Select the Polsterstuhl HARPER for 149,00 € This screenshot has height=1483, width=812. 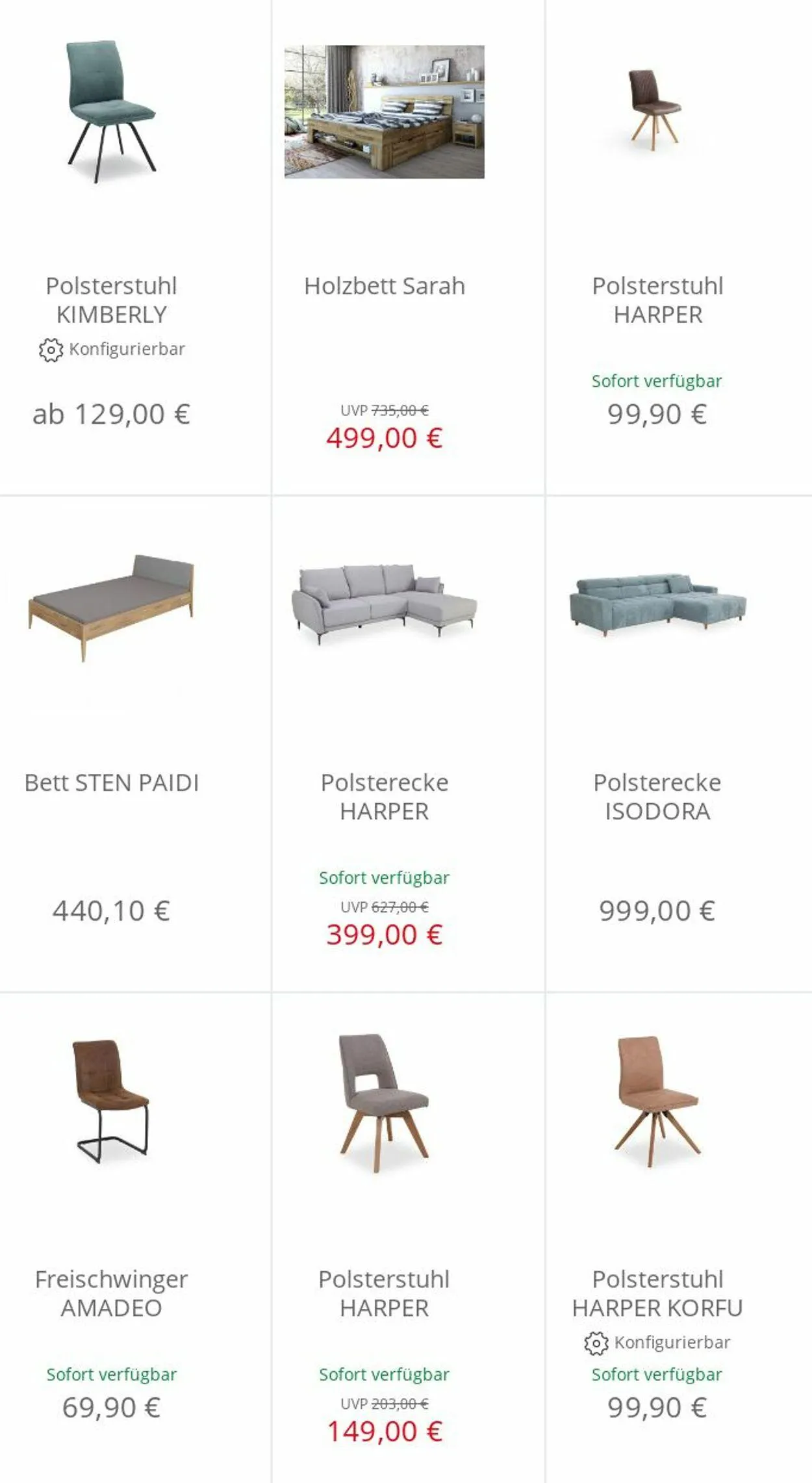(x=408, y=1238)
